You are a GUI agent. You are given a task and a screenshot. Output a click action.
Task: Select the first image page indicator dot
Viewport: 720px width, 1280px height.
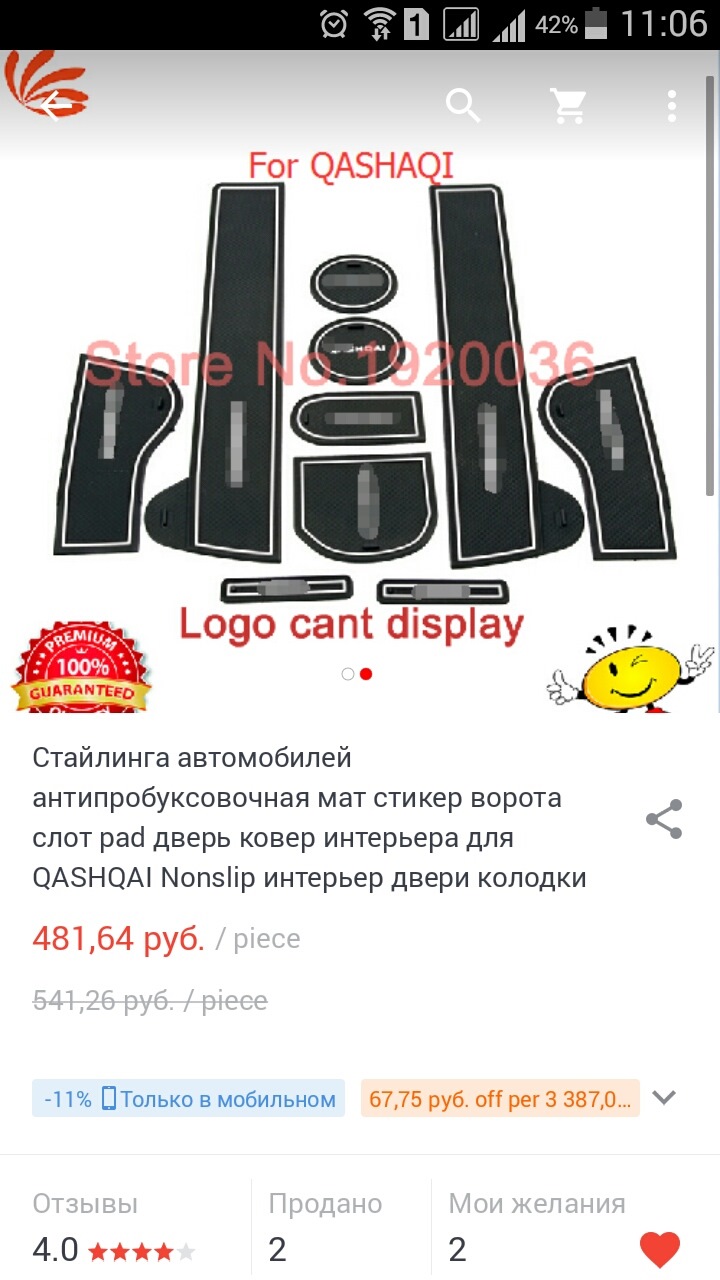pyautogui.click(x=348, y=674)
